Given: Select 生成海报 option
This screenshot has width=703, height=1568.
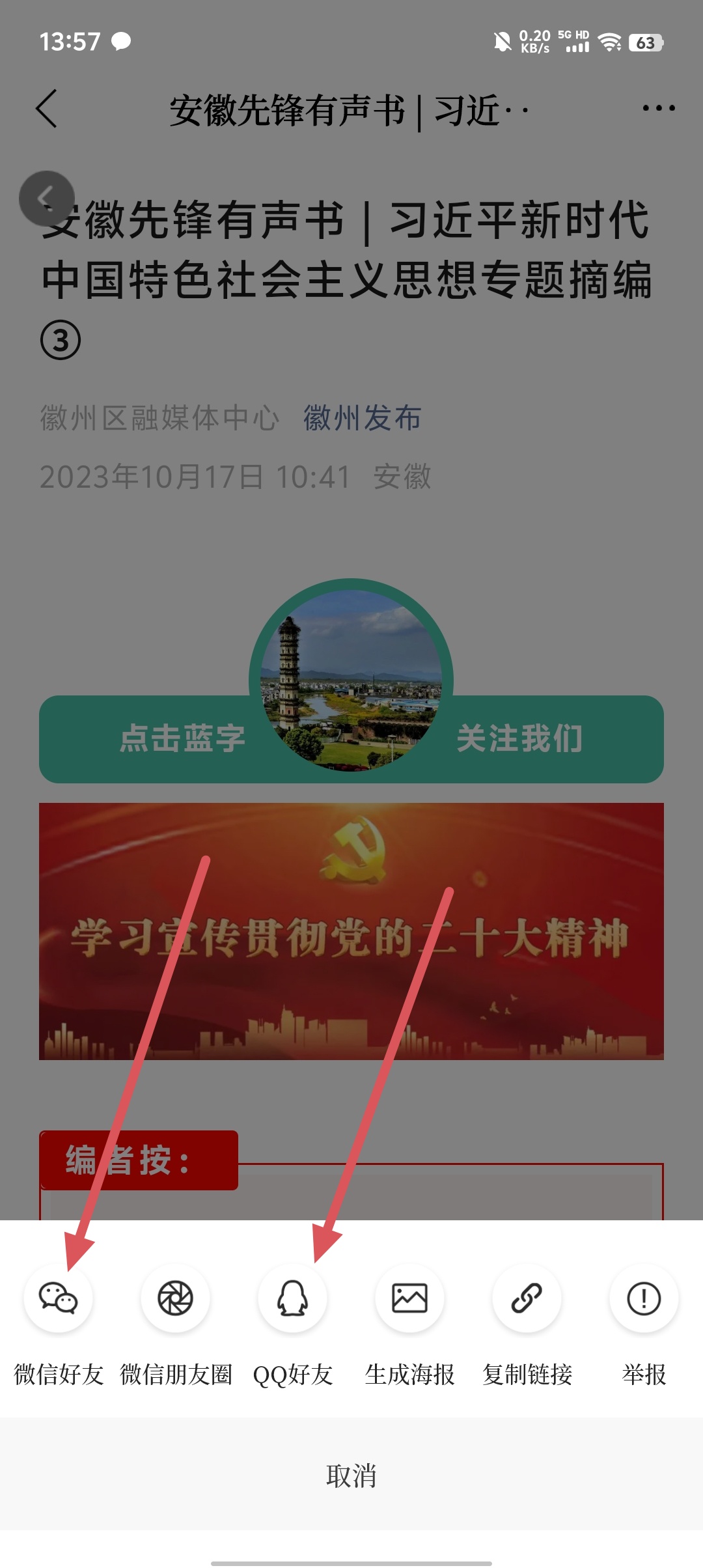Looking at the screenshot, I should (x=410, y=1298).
